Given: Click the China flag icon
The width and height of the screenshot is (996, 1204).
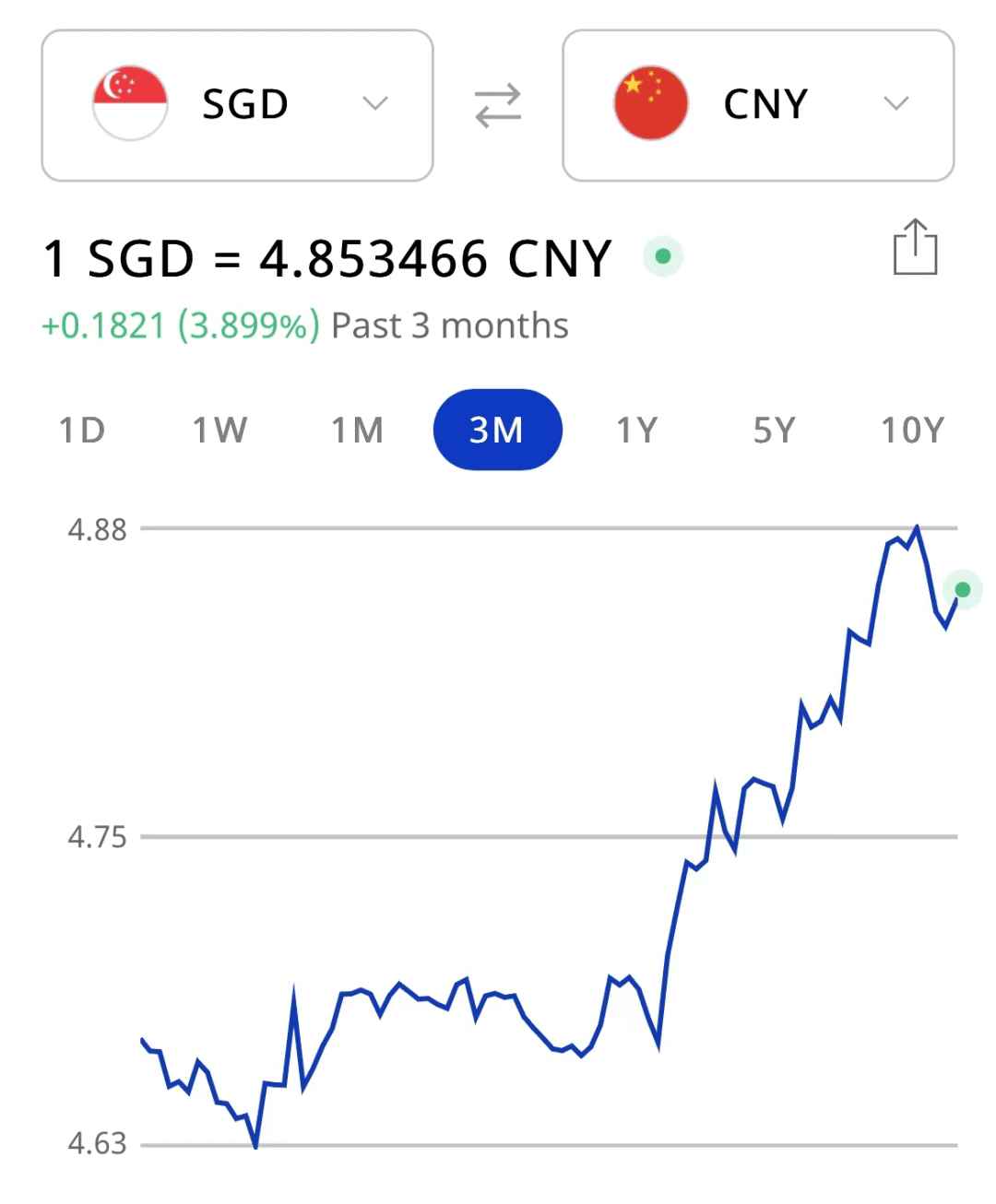Looking at the screenshot, I should [x=651, y=103].
